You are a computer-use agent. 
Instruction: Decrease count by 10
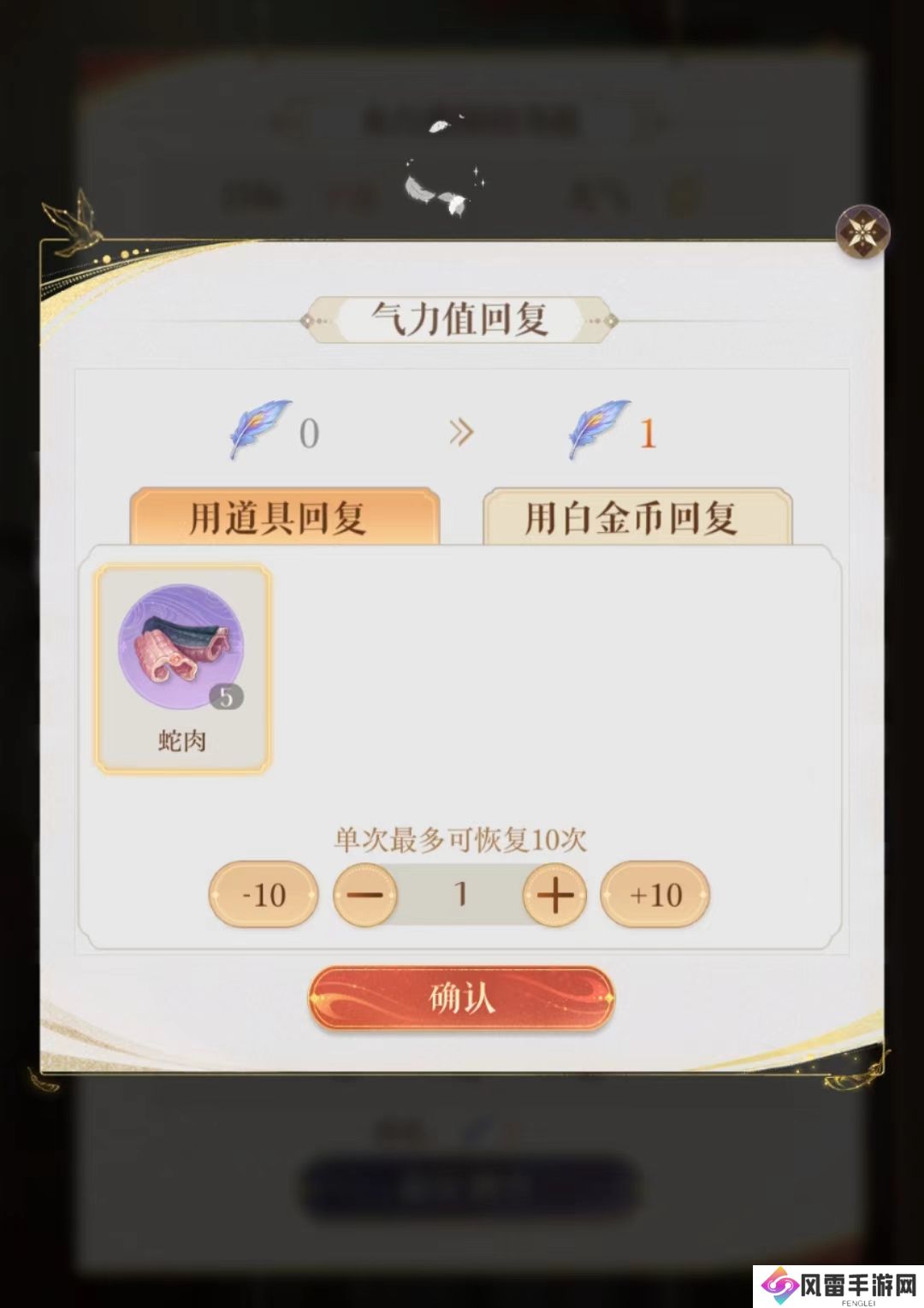[264, 895]
